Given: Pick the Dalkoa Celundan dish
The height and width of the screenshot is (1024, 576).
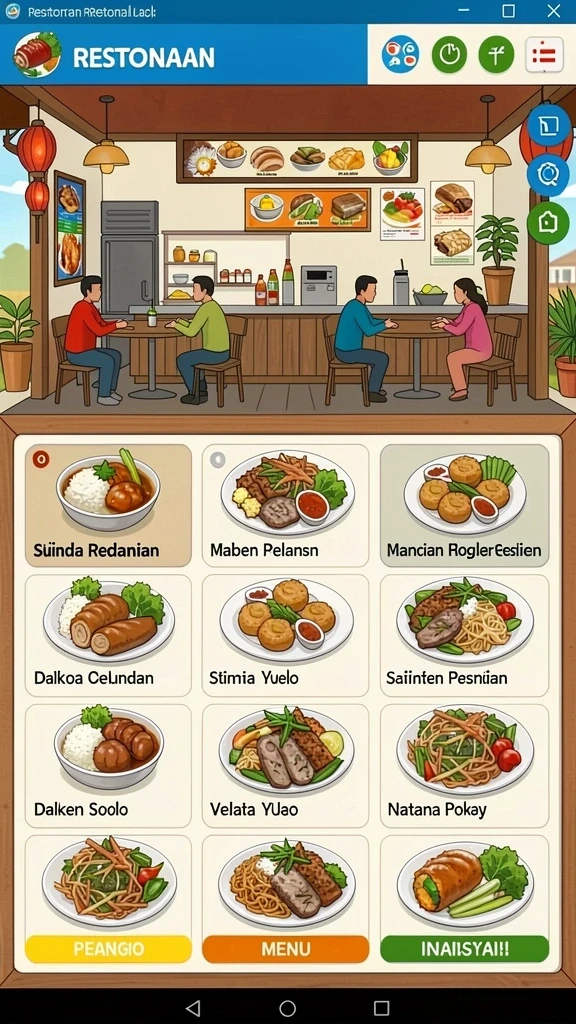Looking at the screenshot, I should 108,635.
